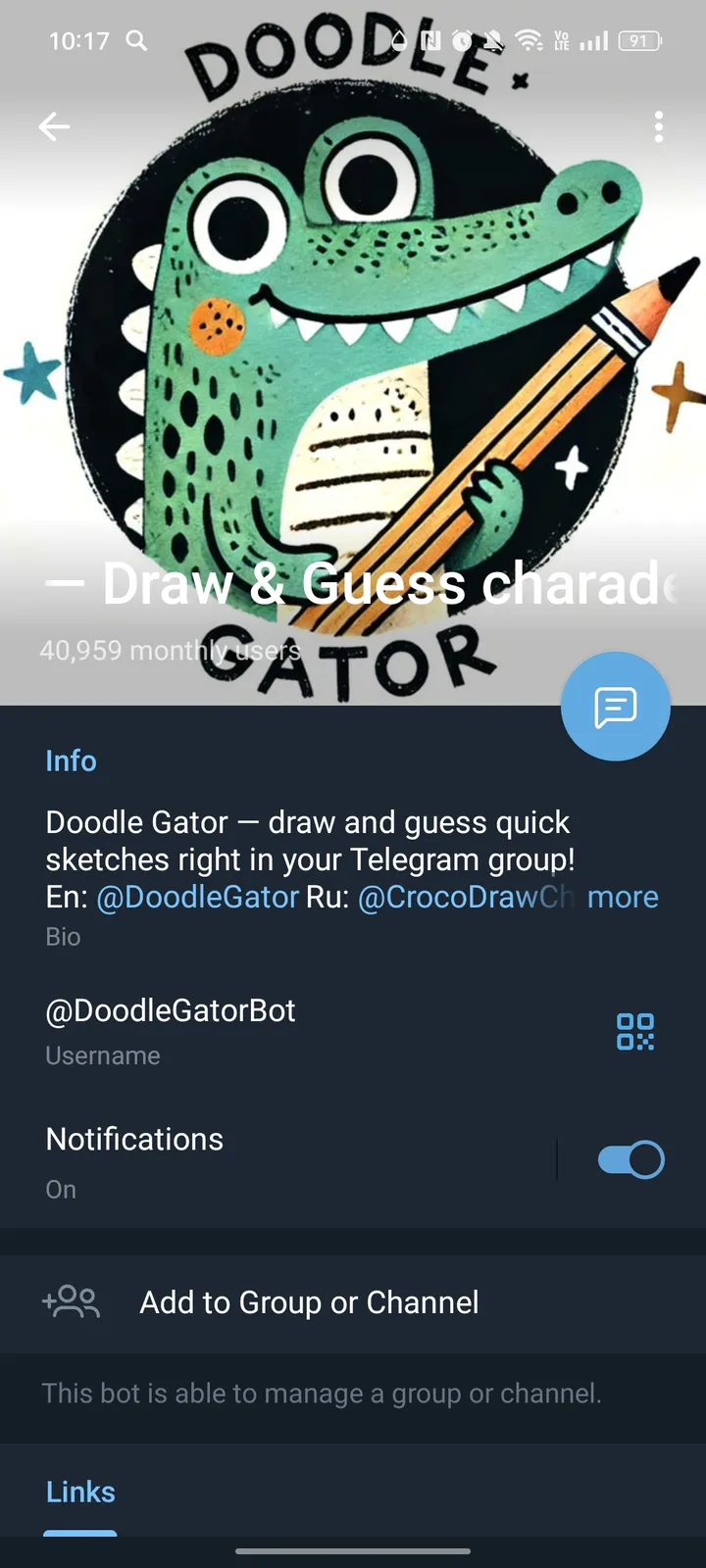Reveal truncated title by tapping the bot name
Image resolution: width=706 pixels, height=1568 pixels.
353,582
